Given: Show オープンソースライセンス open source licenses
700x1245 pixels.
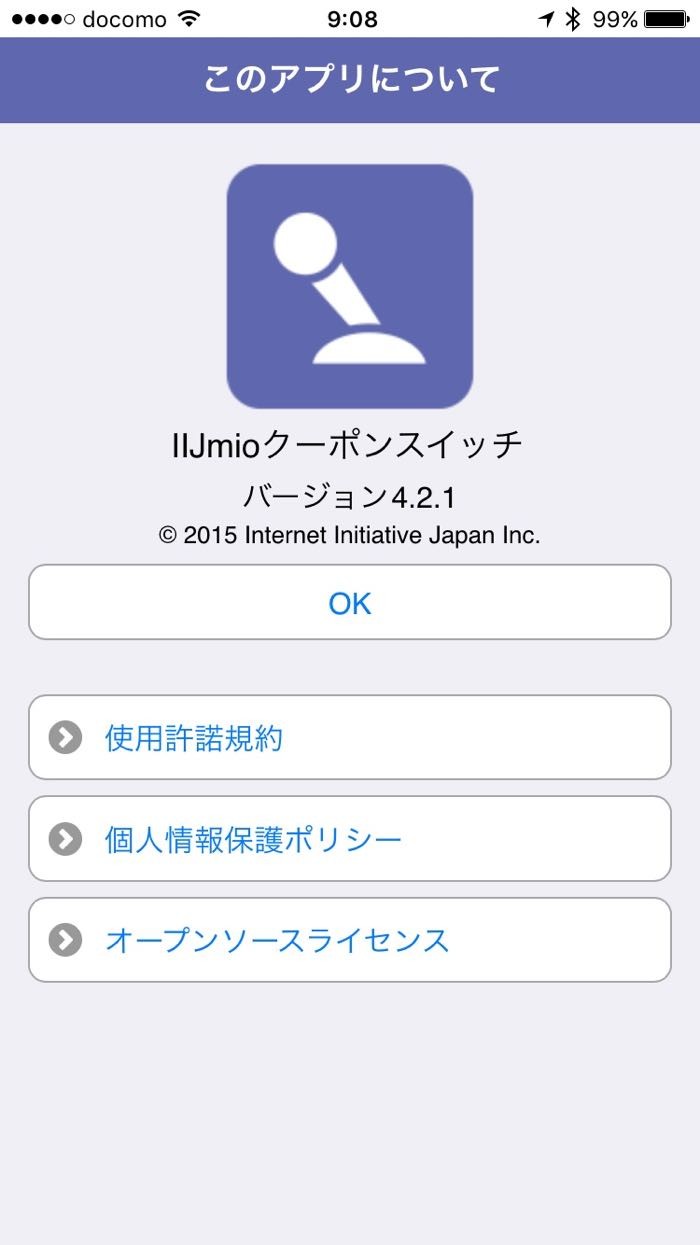Looking at the screenshot, I should 350,940.
